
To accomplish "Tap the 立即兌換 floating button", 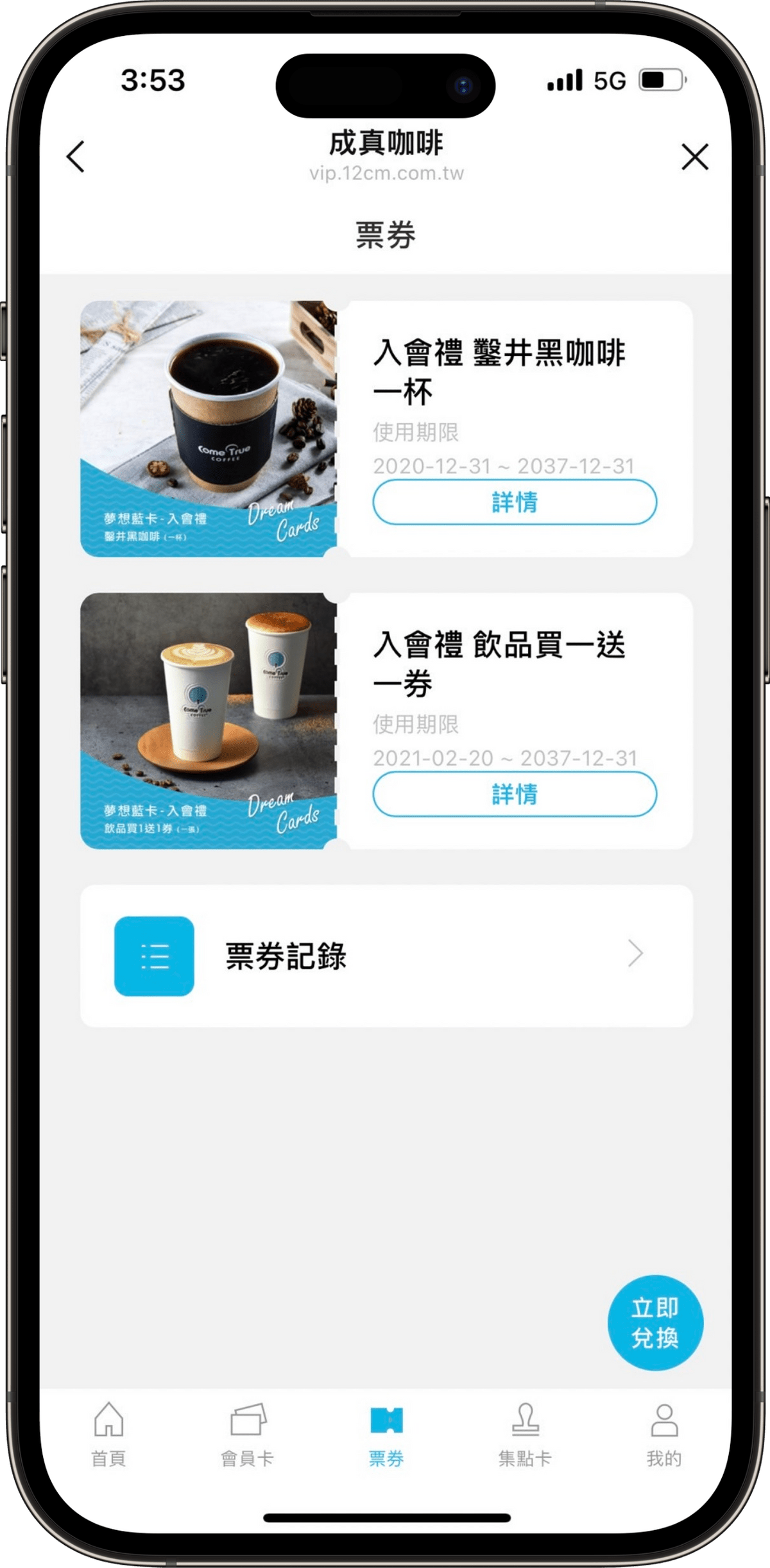I will click(x=655, y=1322).
